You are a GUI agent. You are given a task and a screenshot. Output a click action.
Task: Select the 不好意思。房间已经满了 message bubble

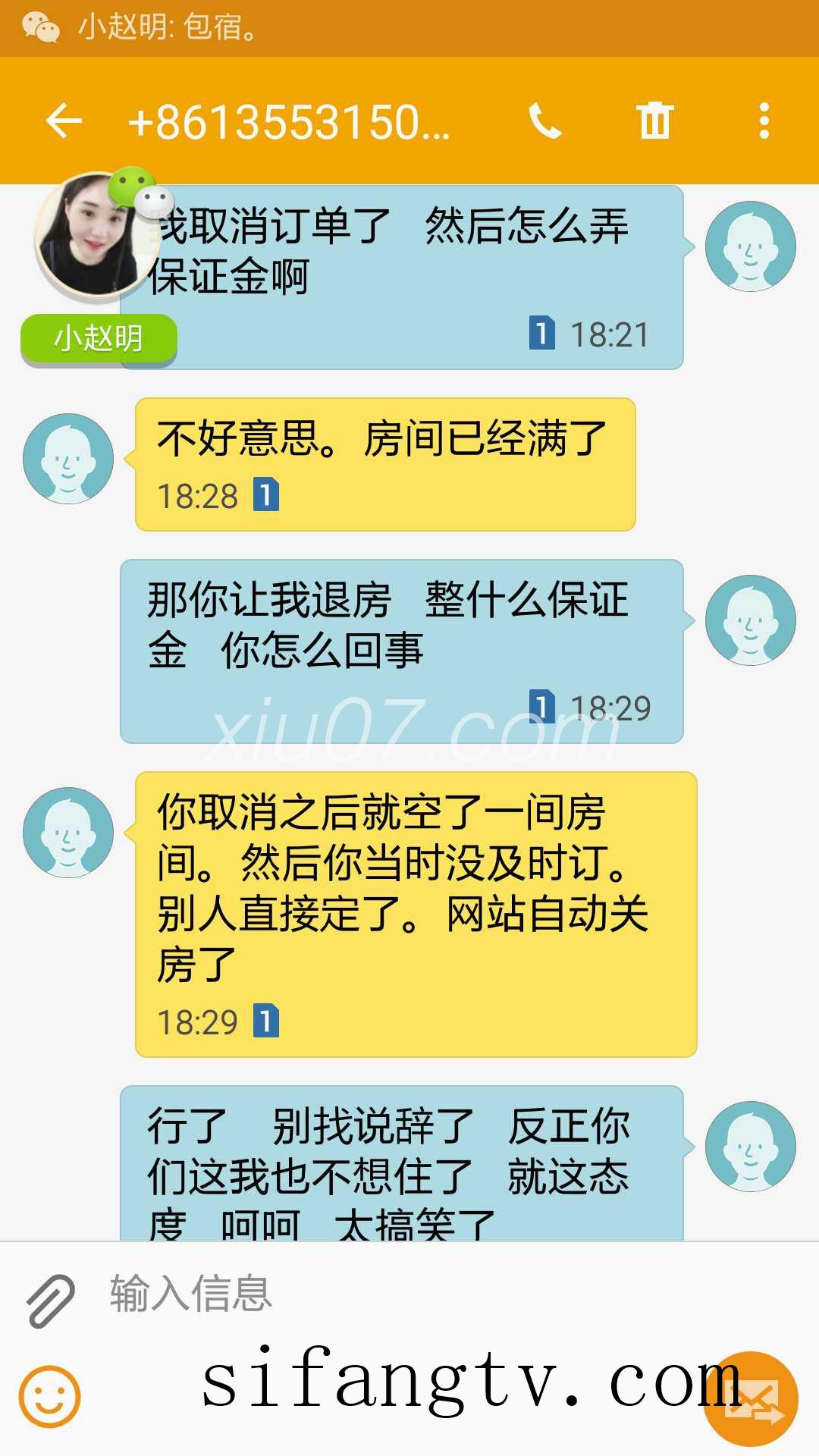pyautogui.click(x=385, y=464)
